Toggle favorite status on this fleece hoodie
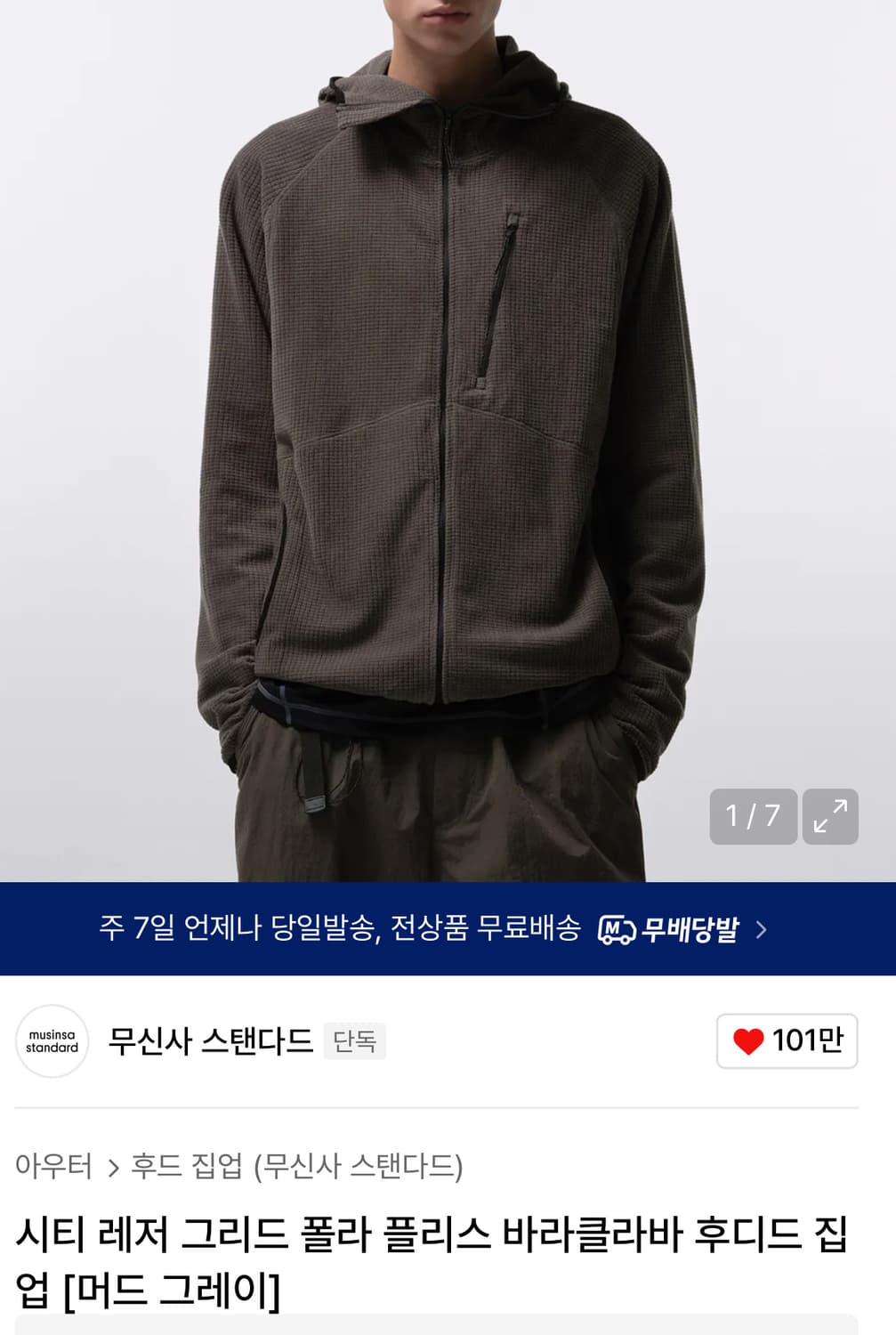Screen dimensions: 896x1335 (x=787, y=1041)
